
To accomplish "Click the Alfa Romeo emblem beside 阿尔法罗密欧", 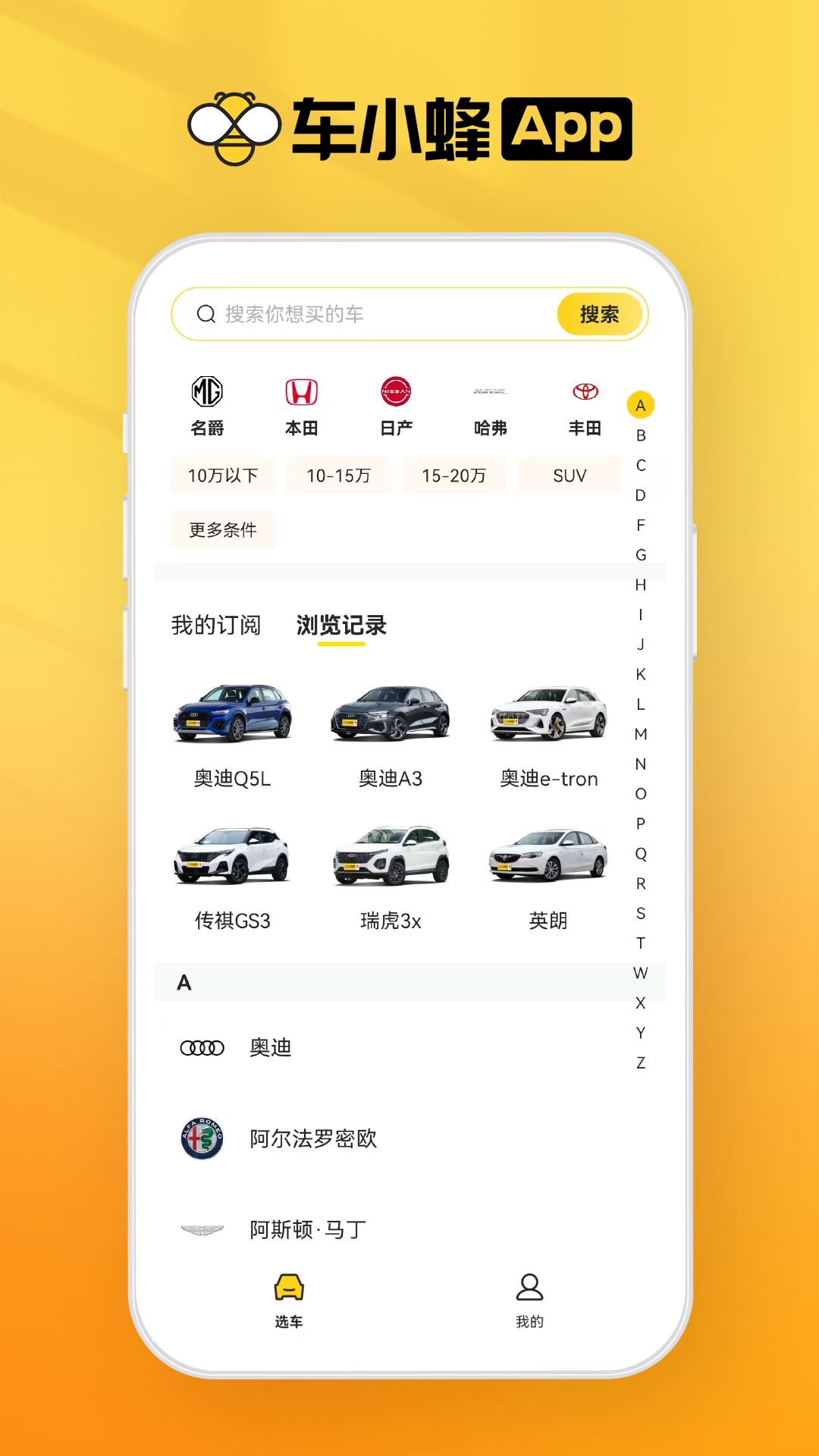I will 202,1138.
